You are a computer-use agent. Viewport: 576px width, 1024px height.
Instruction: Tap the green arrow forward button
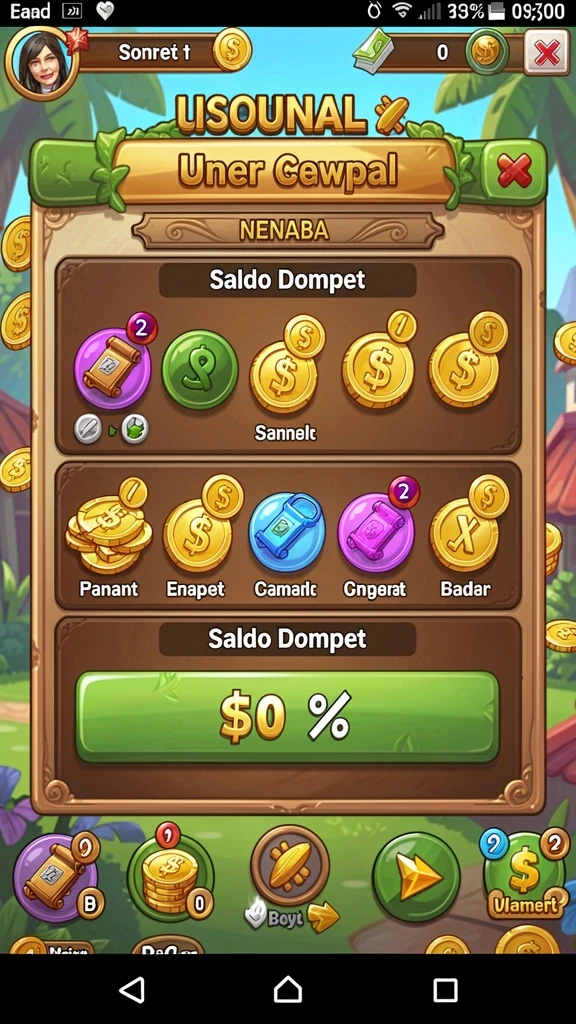point(416,876)
